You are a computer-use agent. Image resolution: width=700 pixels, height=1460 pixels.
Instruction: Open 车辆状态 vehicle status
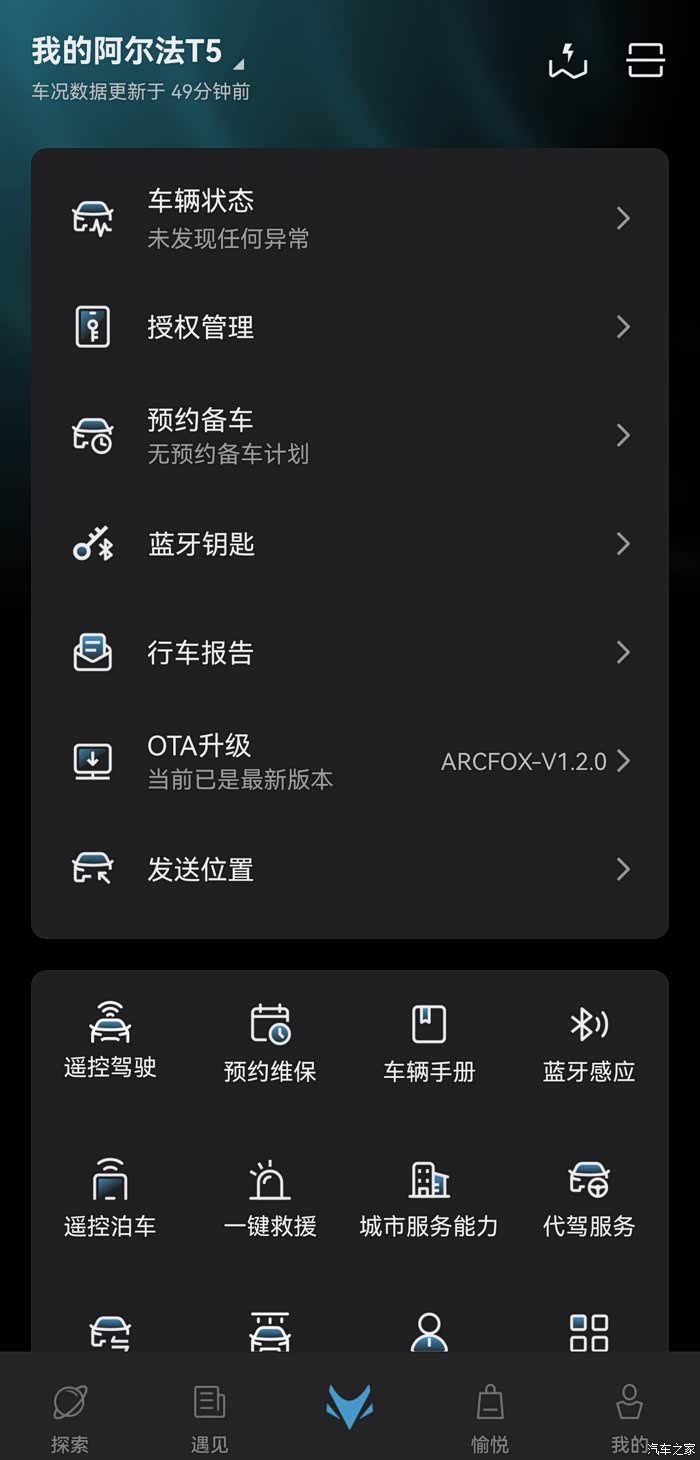pos(350,218)
